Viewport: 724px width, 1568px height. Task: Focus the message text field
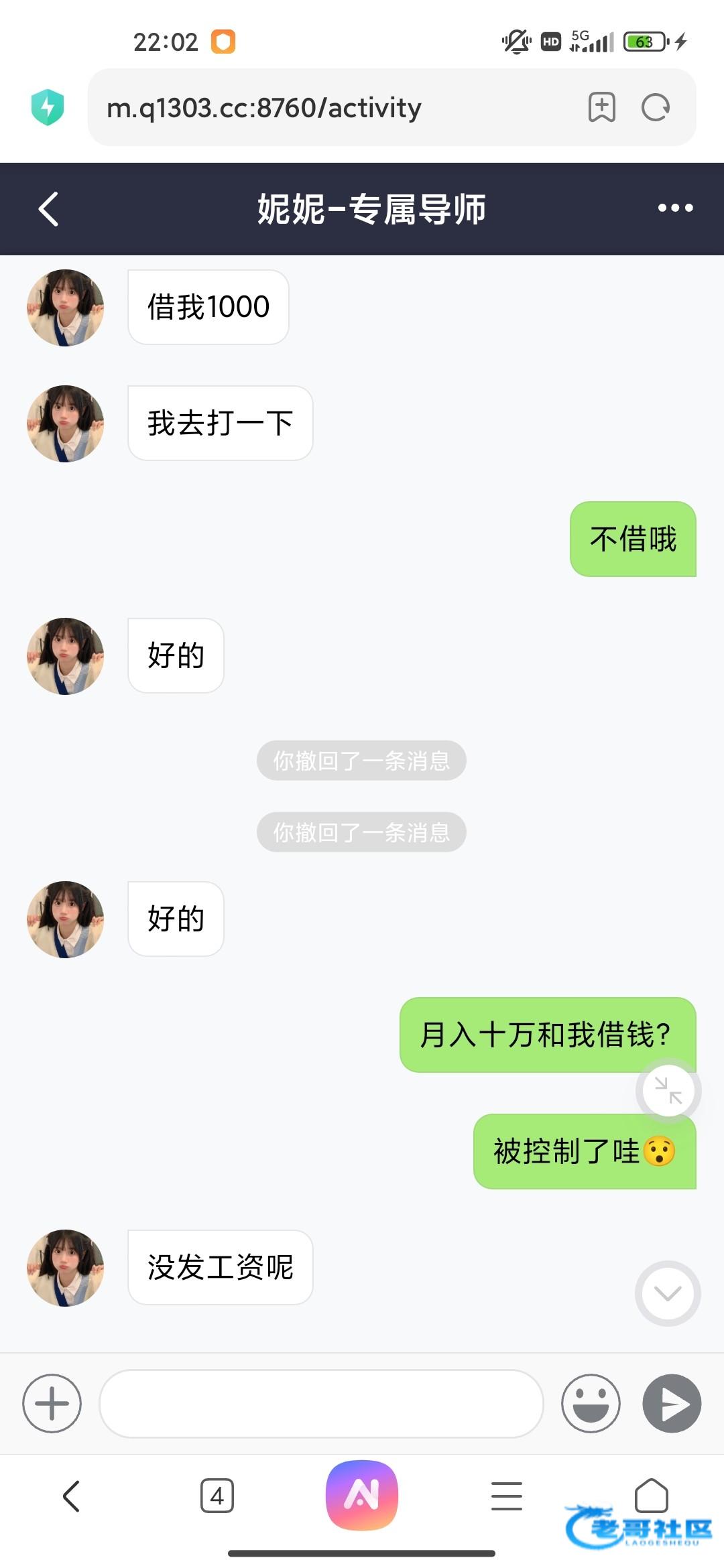click(x=320, y=1403)
